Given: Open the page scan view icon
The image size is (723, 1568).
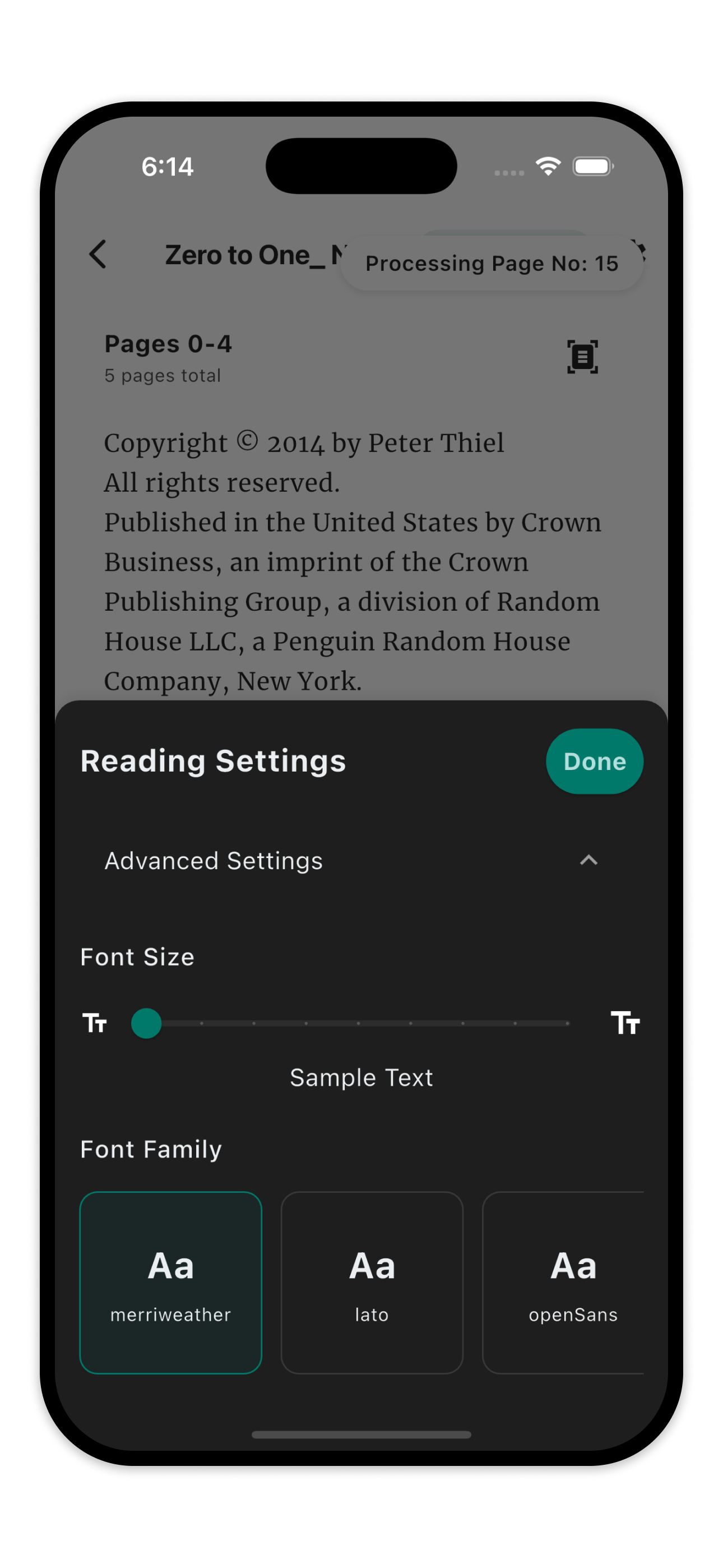Looking at the screenshot, I should click(x=582, y=357).
